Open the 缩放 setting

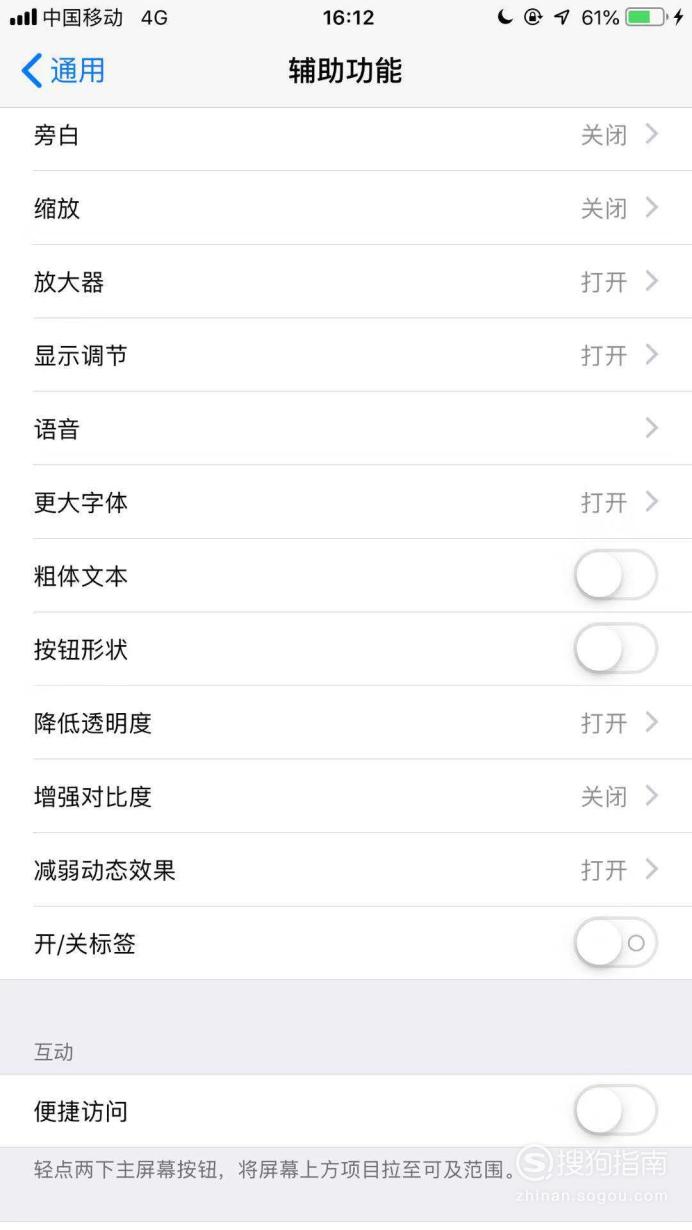[346, 208]
